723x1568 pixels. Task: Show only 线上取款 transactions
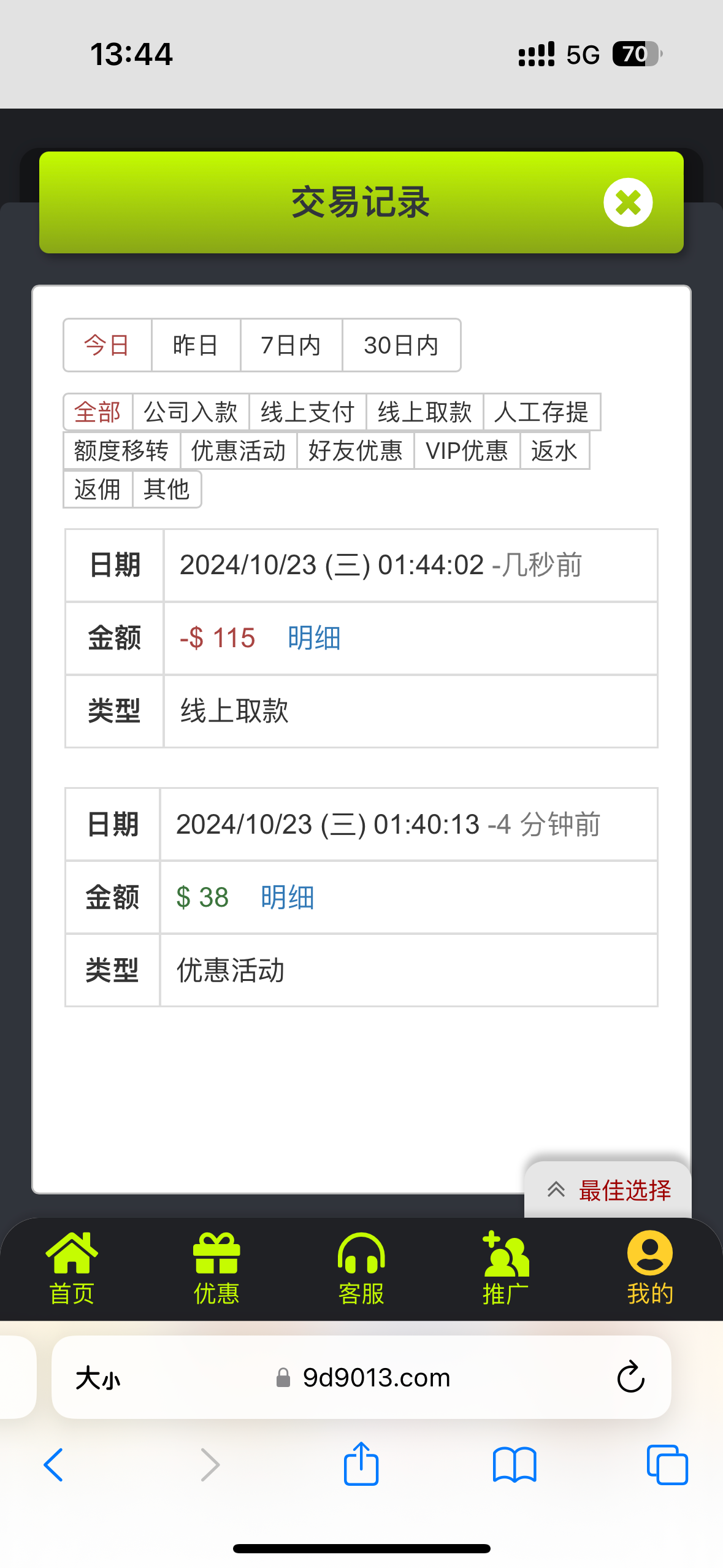(x=425, y=412)
